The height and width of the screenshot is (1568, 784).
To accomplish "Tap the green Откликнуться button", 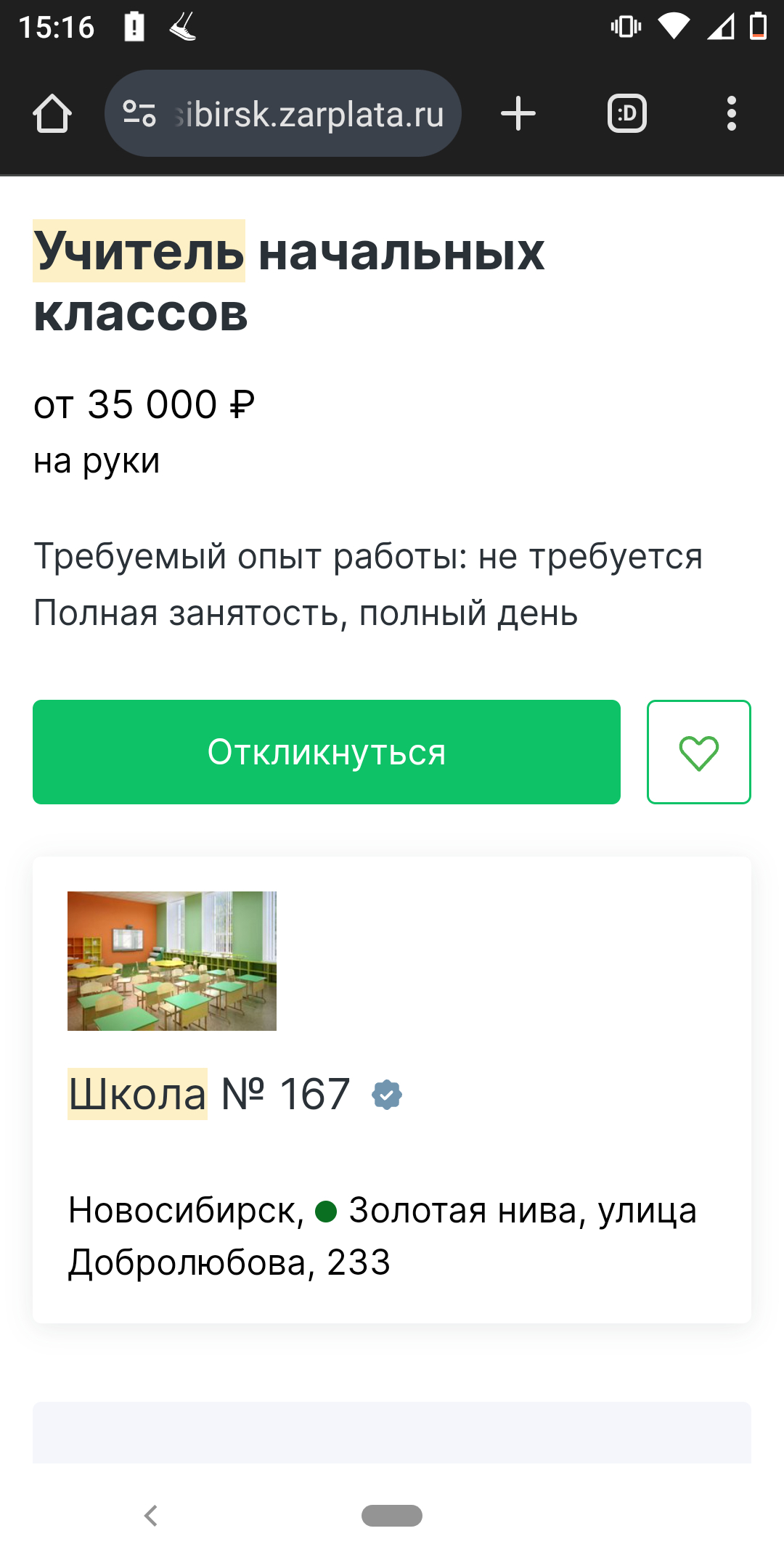I will pos(327,752).
